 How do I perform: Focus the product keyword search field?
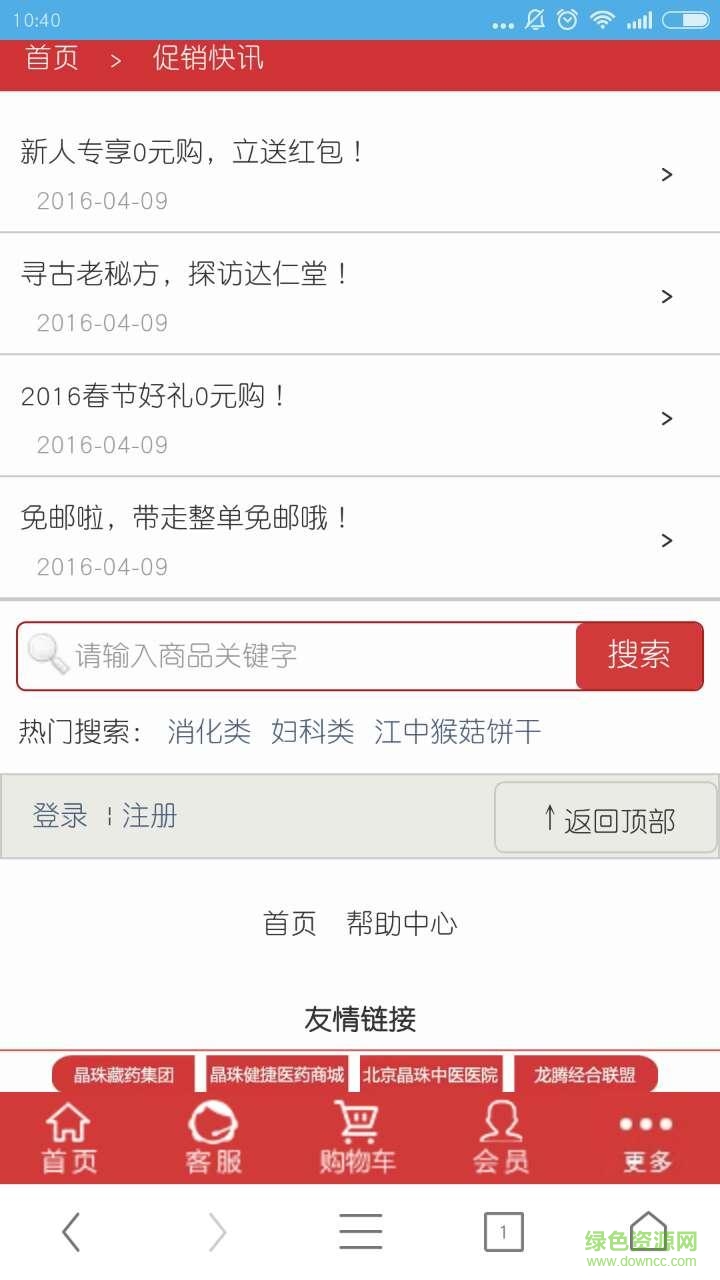click(320, 656)
